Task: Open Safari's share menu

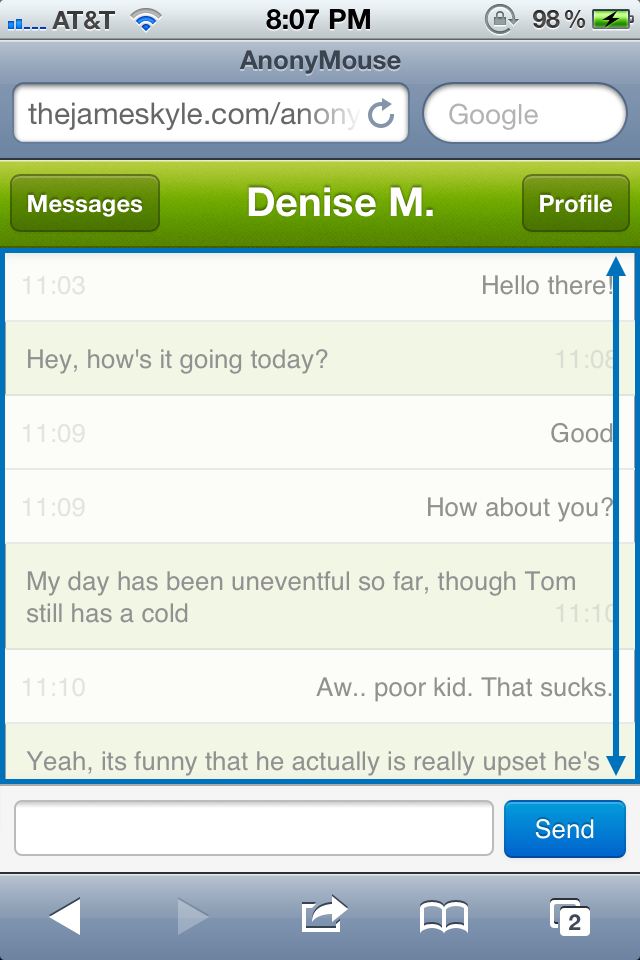Action: pyautogui.click(x=323, y=914)
